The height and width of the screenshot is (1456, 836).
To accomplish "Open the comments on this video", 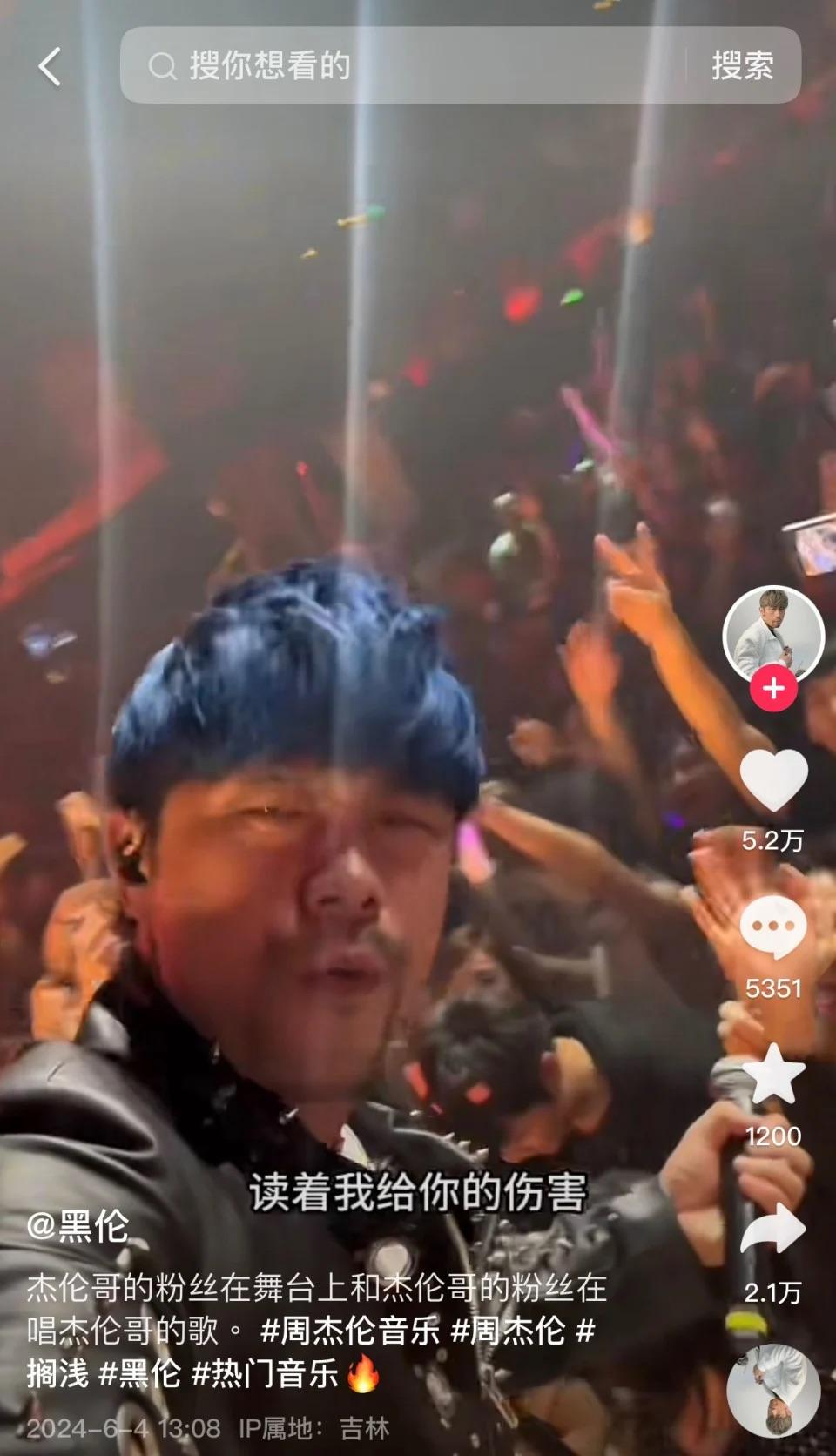I will tap(773, 927).
